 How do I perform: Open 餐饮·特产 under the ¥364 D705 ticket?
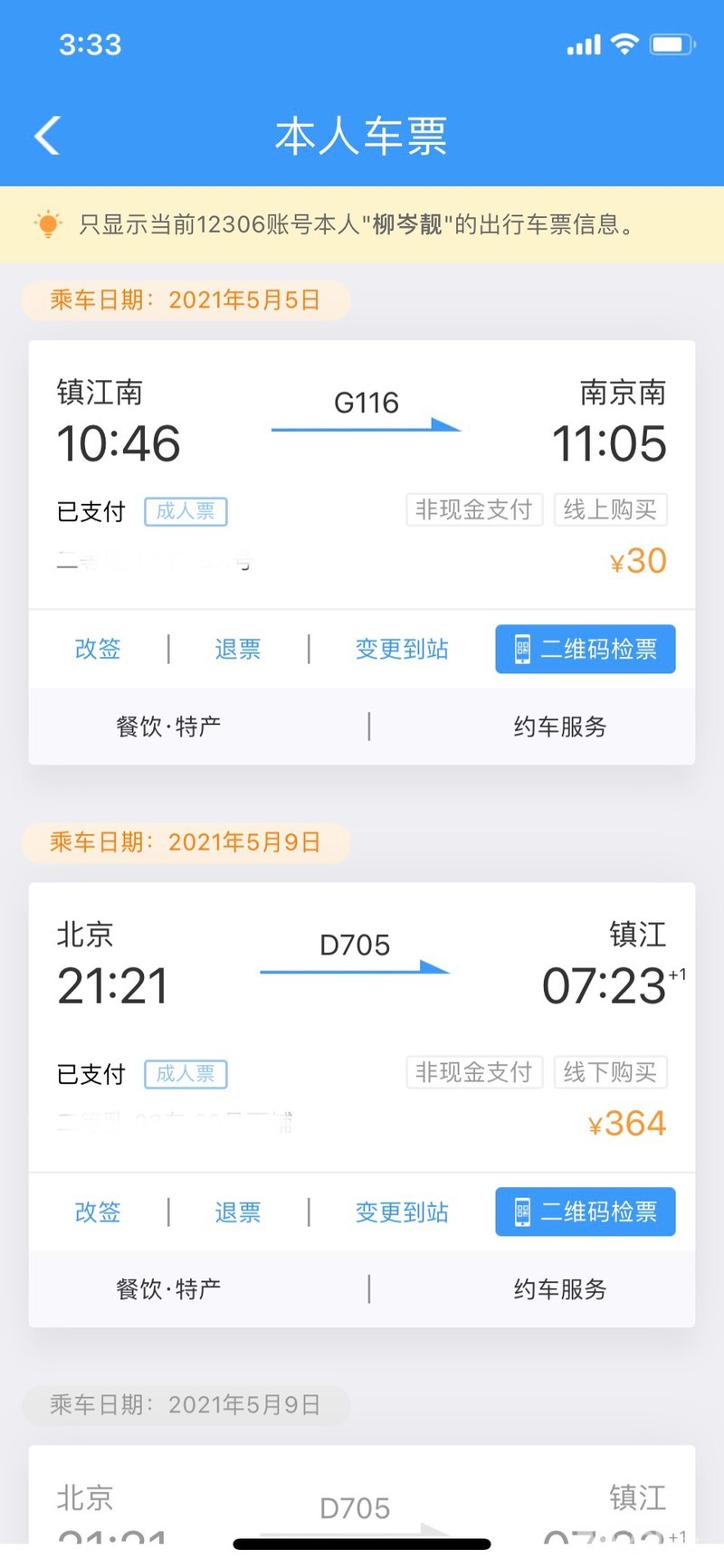[x=168, y=1289]
